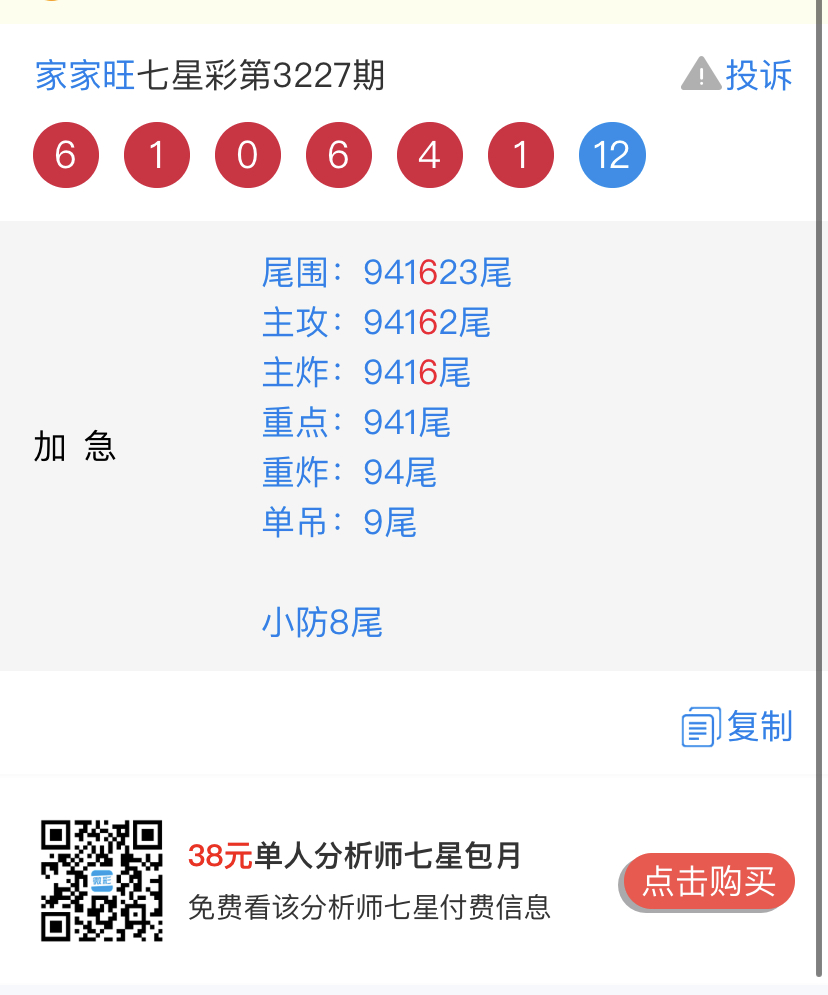Image resolution: width=828 pixels, height=995 pixels.
Task: Select the 主攻 94162尾 line
Action: (375, 323)
